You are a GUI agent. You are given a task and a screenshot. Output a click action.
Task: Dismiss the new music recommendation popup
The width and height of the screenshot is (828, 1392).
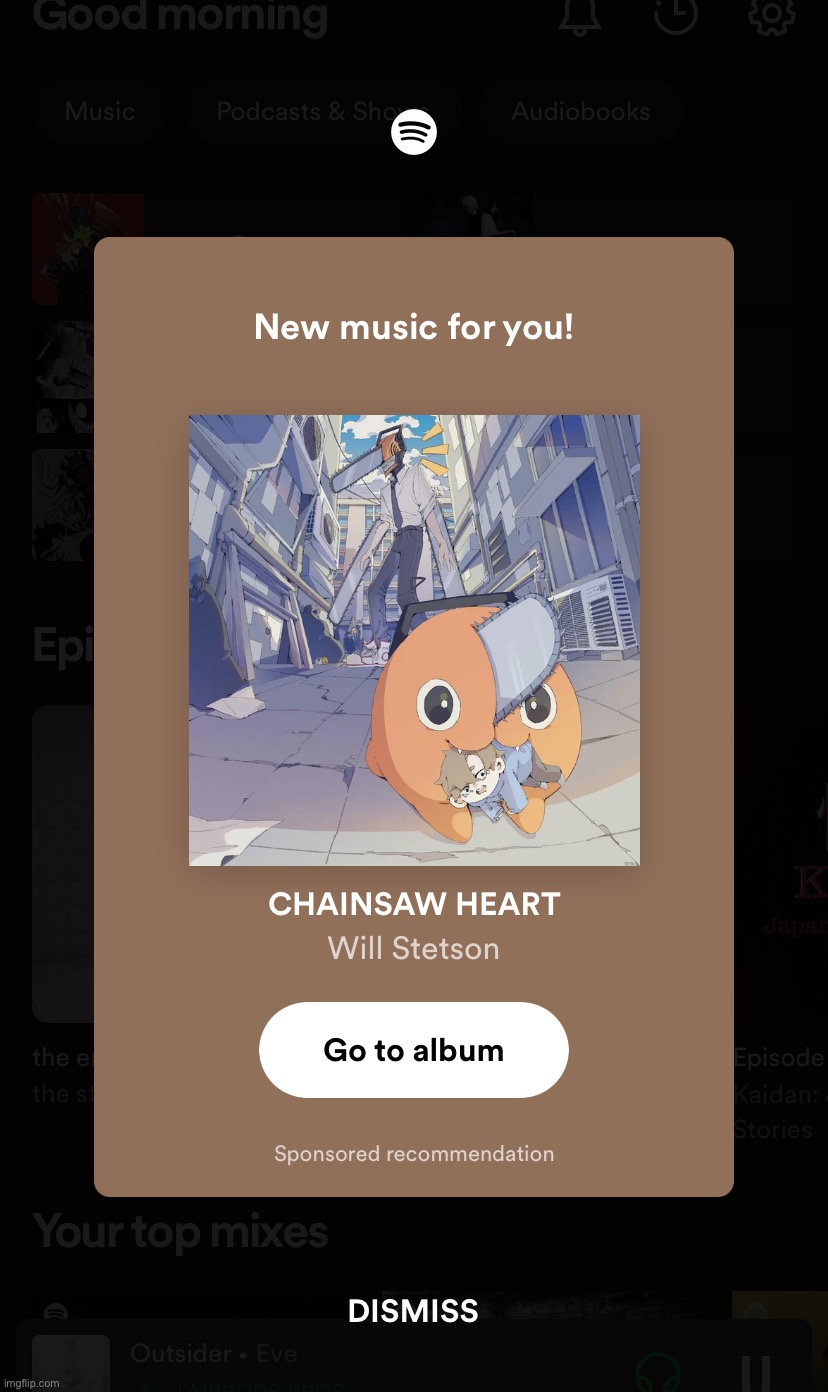(x=413, y=1311)
